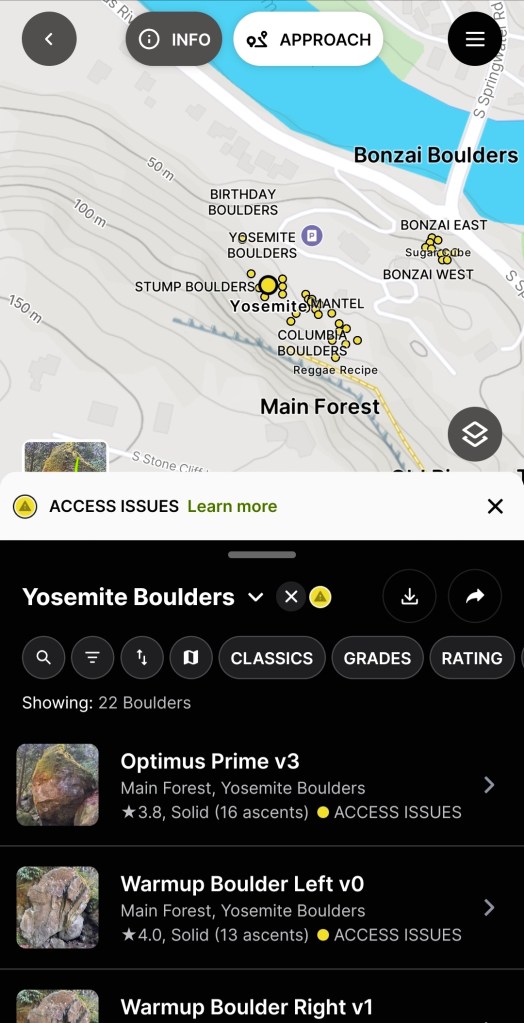Go back using the top-left arrow
524x1023 pixels.
pyautogui.click(x=49, y=39)
